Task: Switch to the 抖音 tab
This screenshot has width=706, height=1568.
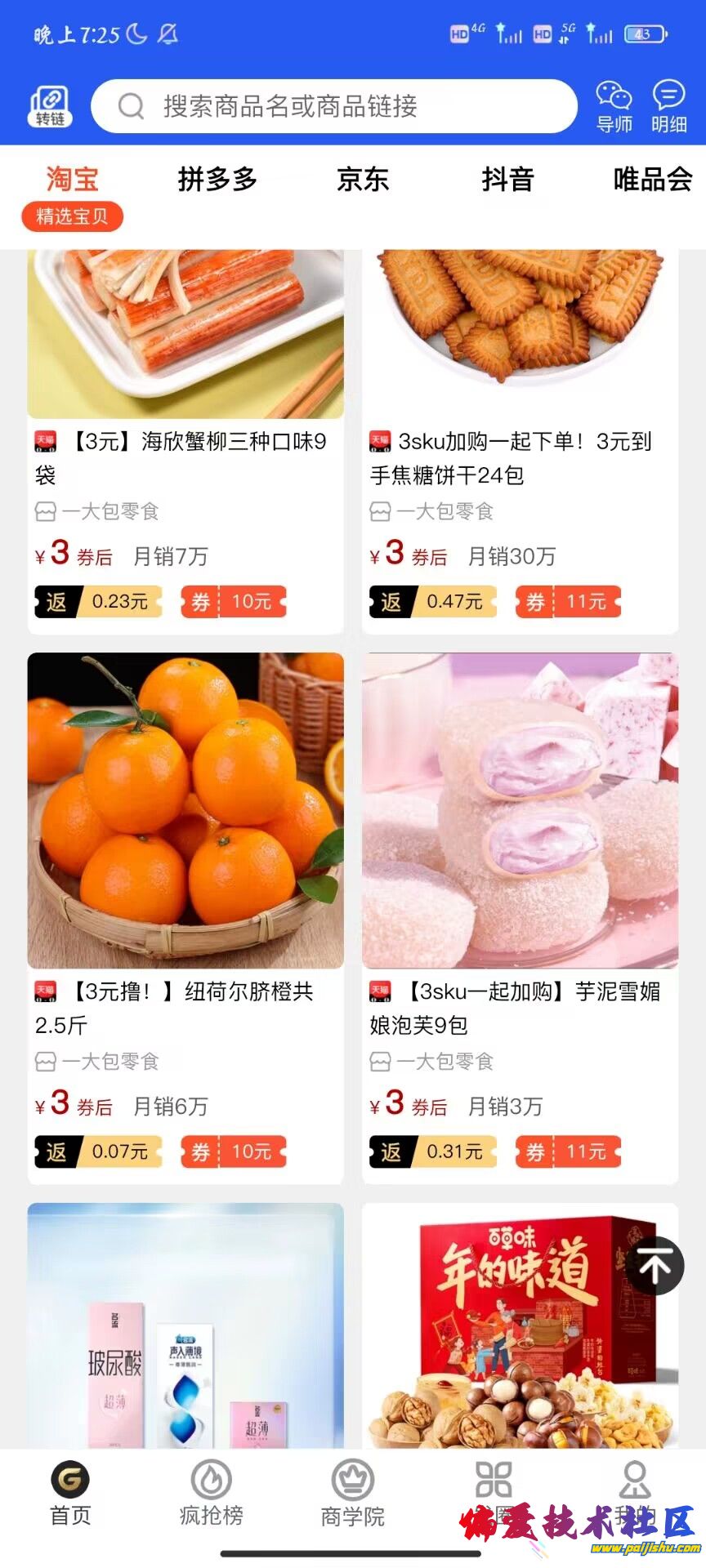Action: coord(507,179)
